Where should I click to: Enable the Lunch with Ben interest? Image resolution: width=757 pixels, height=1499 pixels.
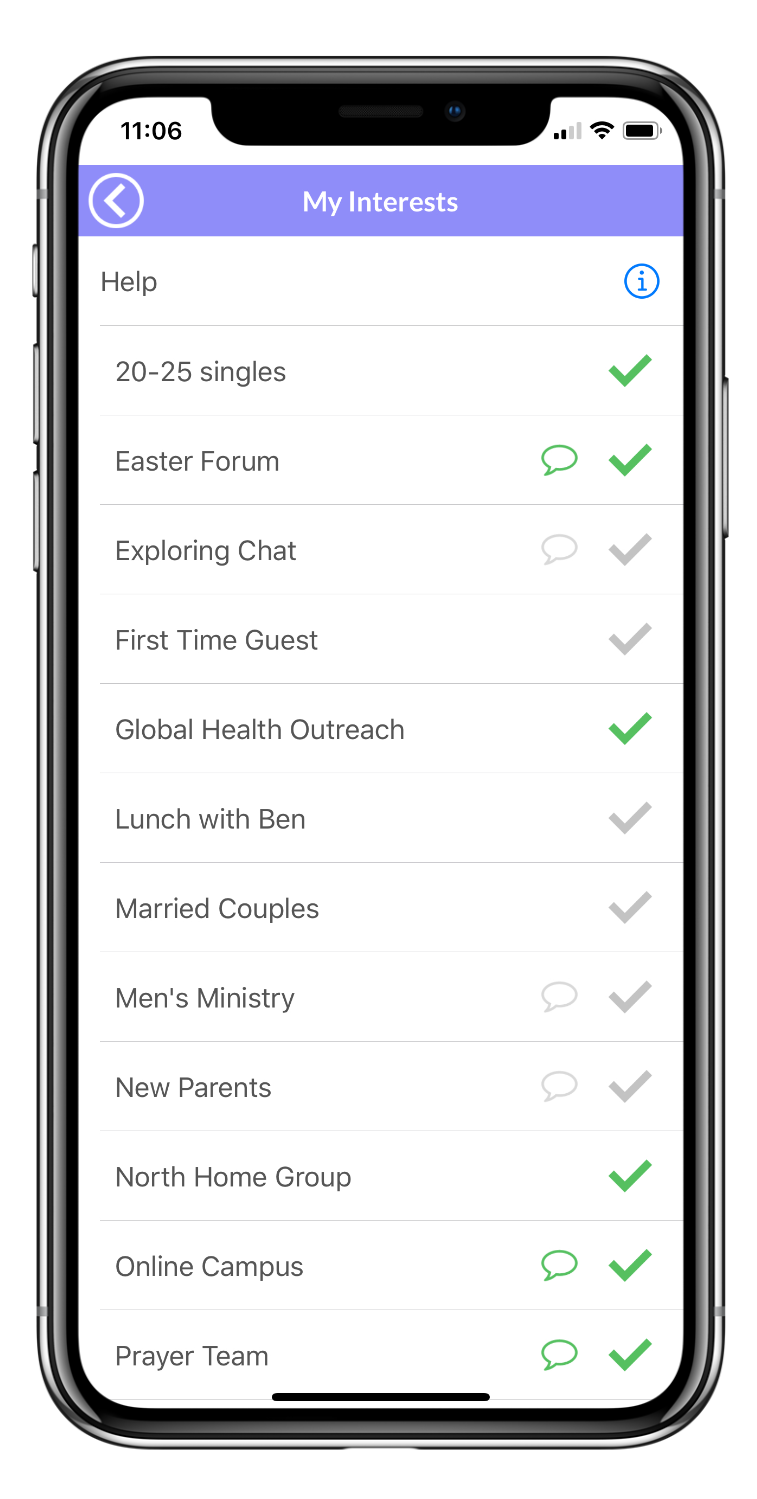[x=630, y=818]
